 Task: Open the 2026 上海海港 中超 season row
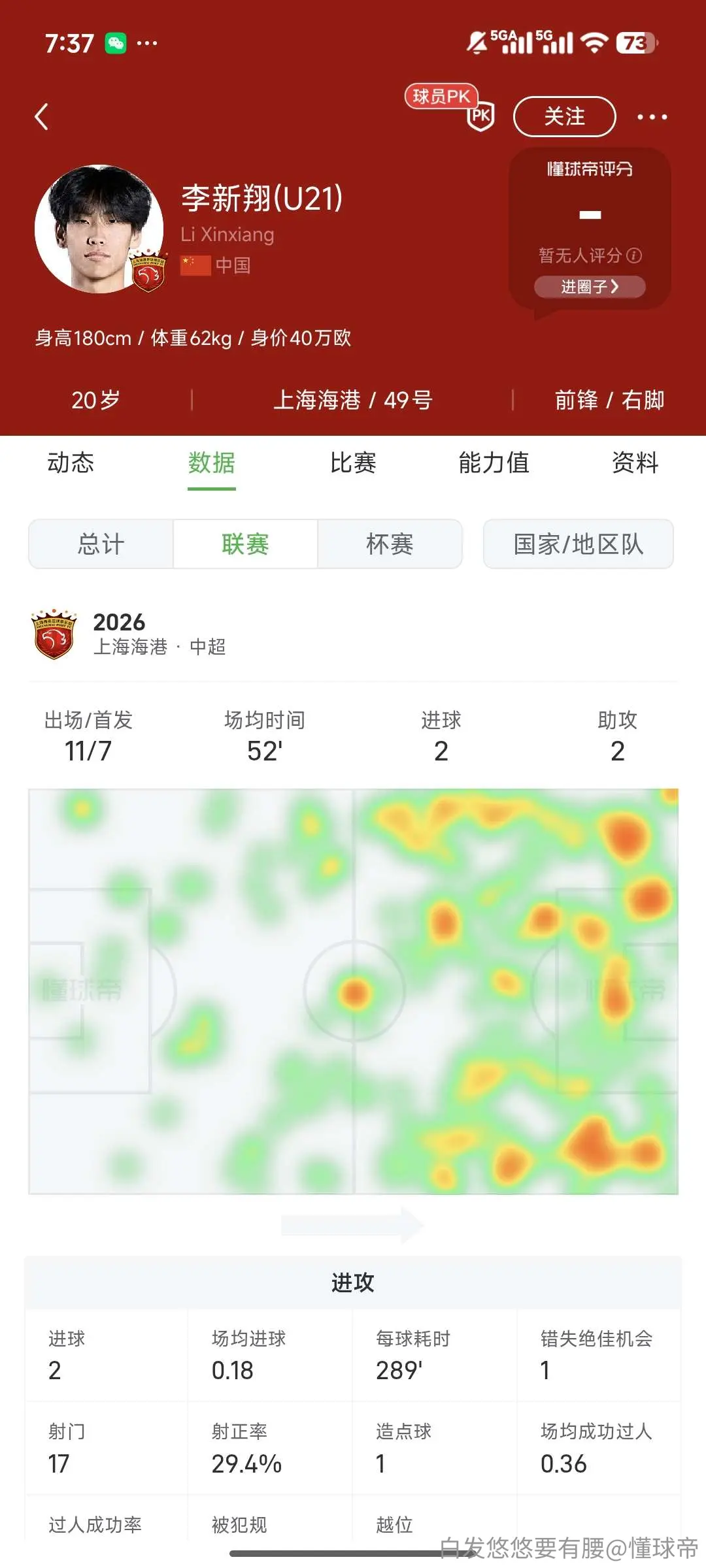click(353, 634)
